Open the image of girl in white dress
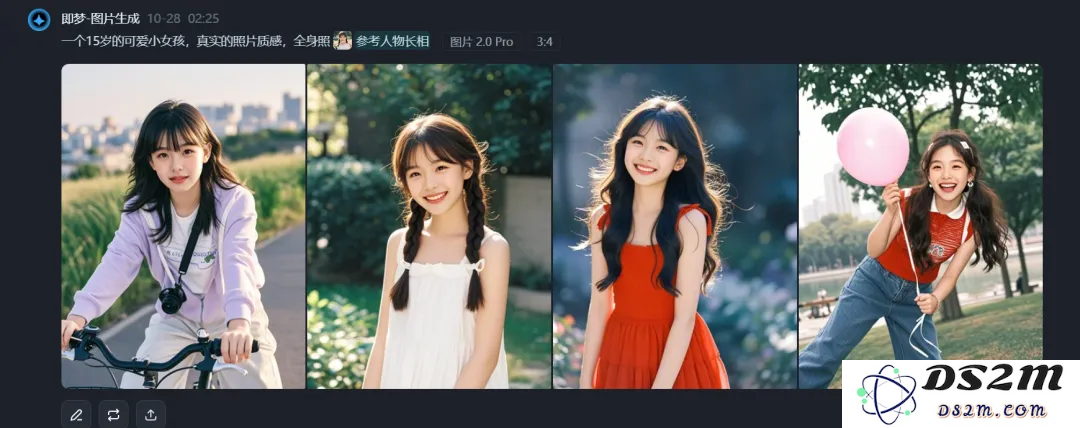Image resolution: width=1080 pixels, height=428 pixels. pyautogui.click(x=429, y=226)
